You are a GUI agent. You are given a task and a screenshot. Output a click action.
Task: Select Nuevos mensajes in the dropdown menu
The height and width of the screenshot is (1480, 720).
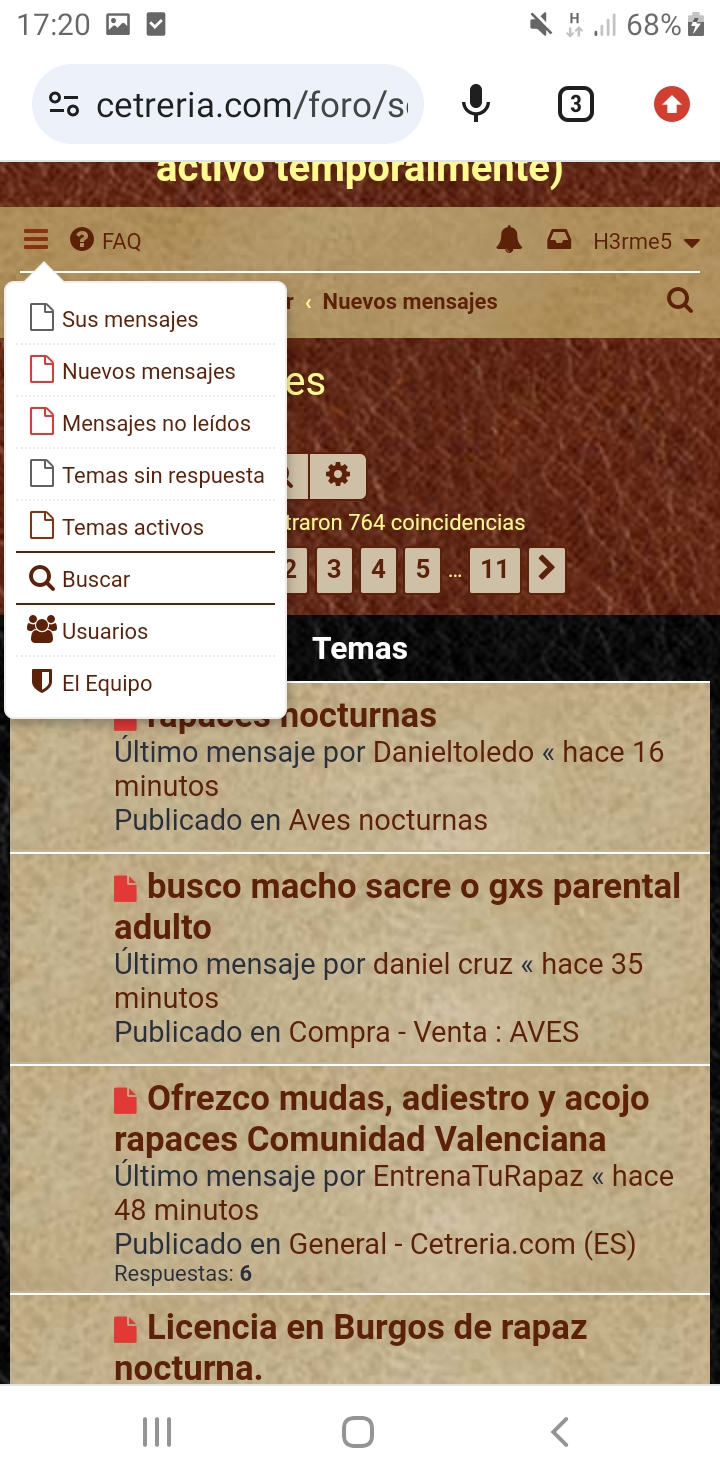[145, 371]
